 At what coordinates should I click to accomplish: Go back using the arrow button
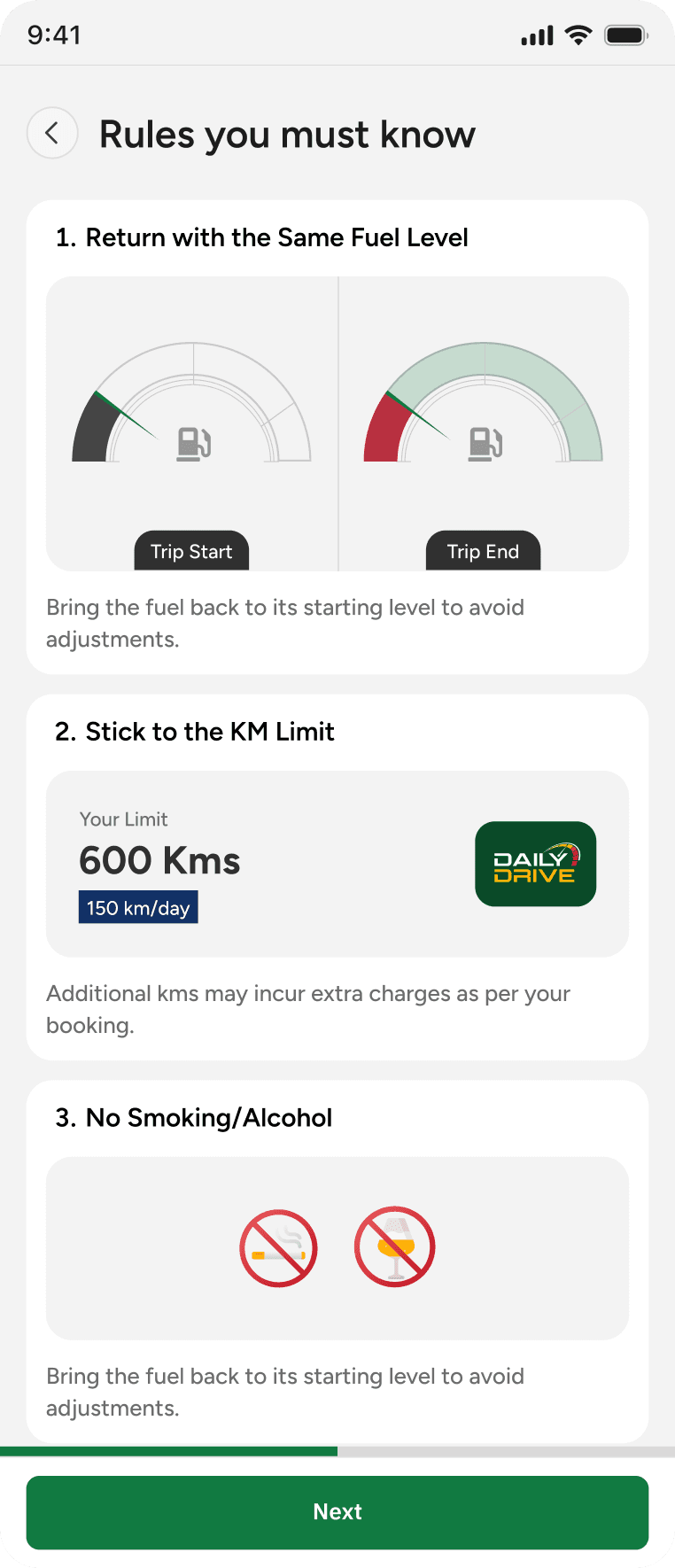52,134
